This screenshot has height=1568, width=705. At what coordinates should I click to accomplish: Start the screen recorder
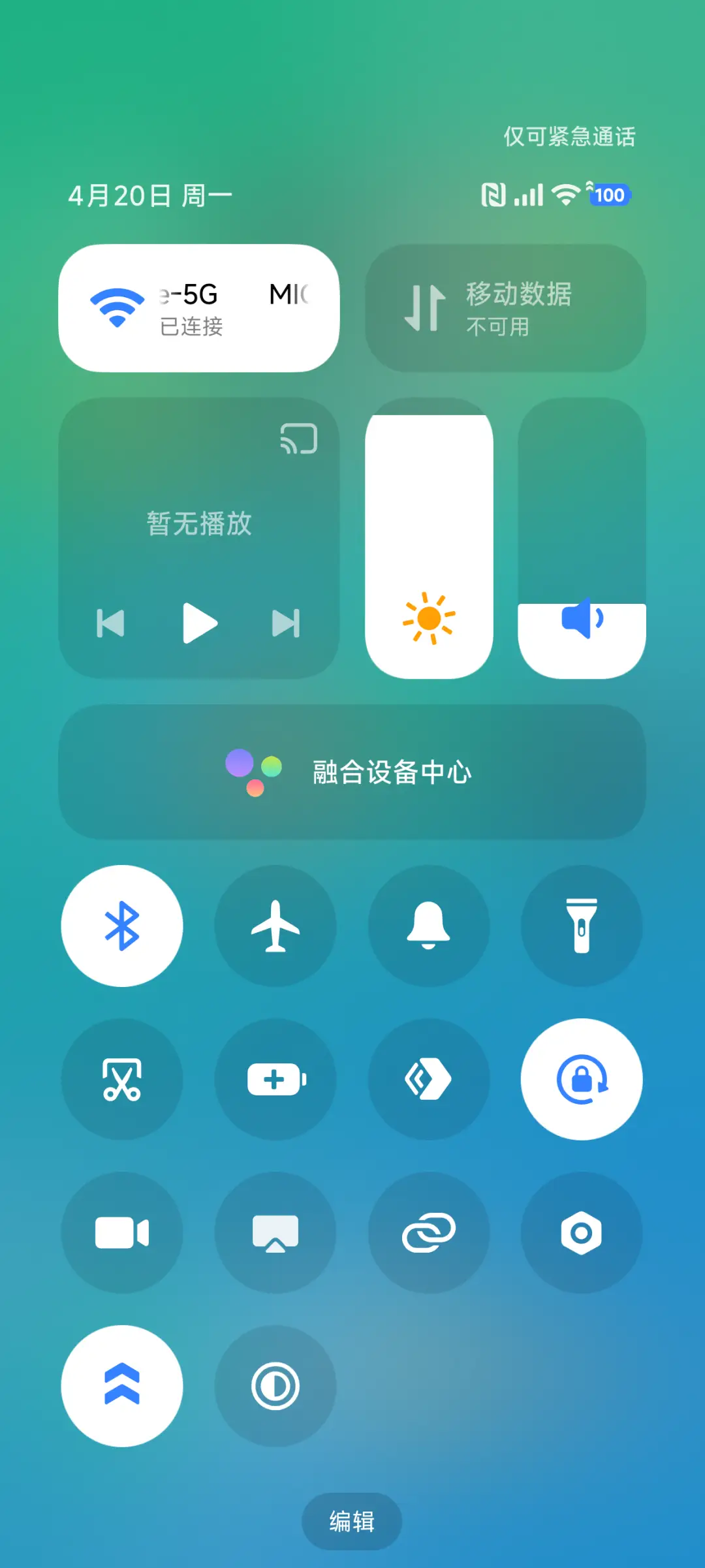(123, 1232)
